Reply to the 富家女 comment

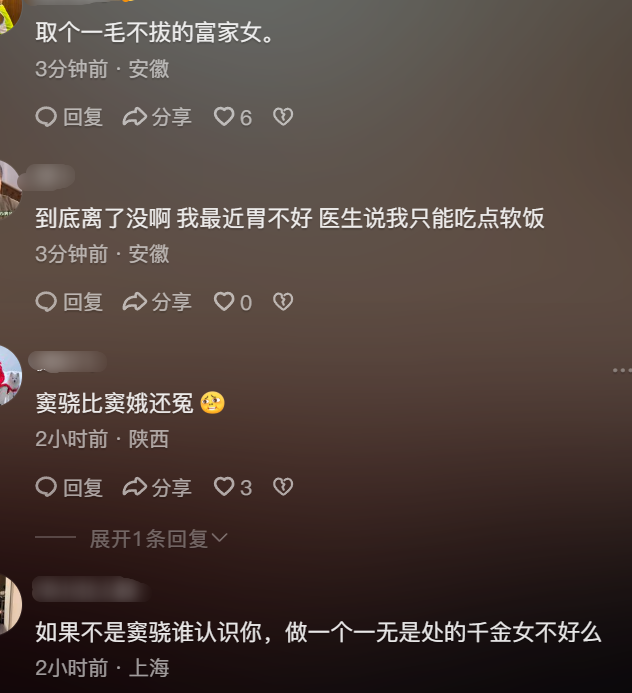coord(69,117)
